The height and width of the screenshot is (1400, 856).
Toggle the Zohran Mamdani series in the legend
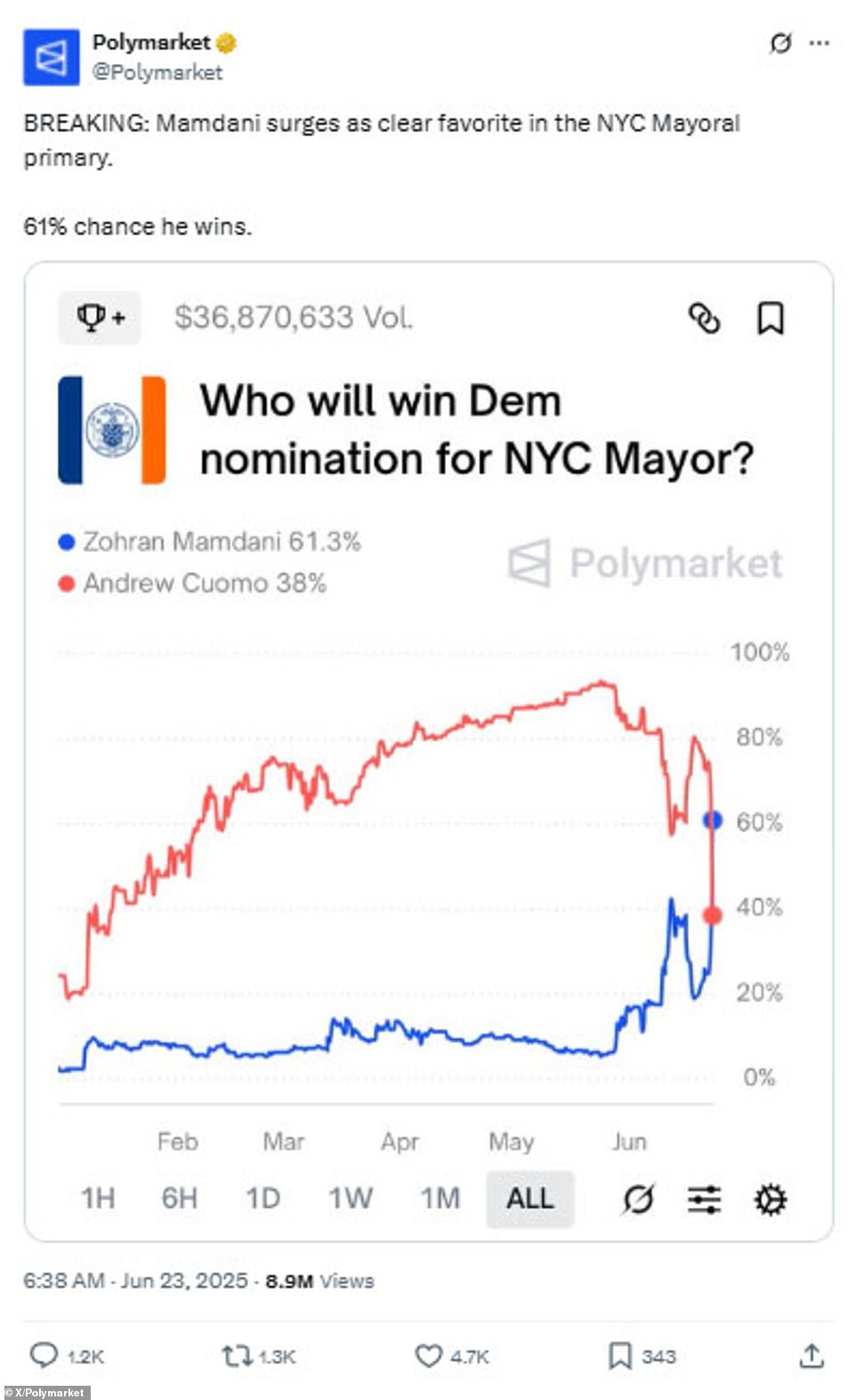[213, 541]
